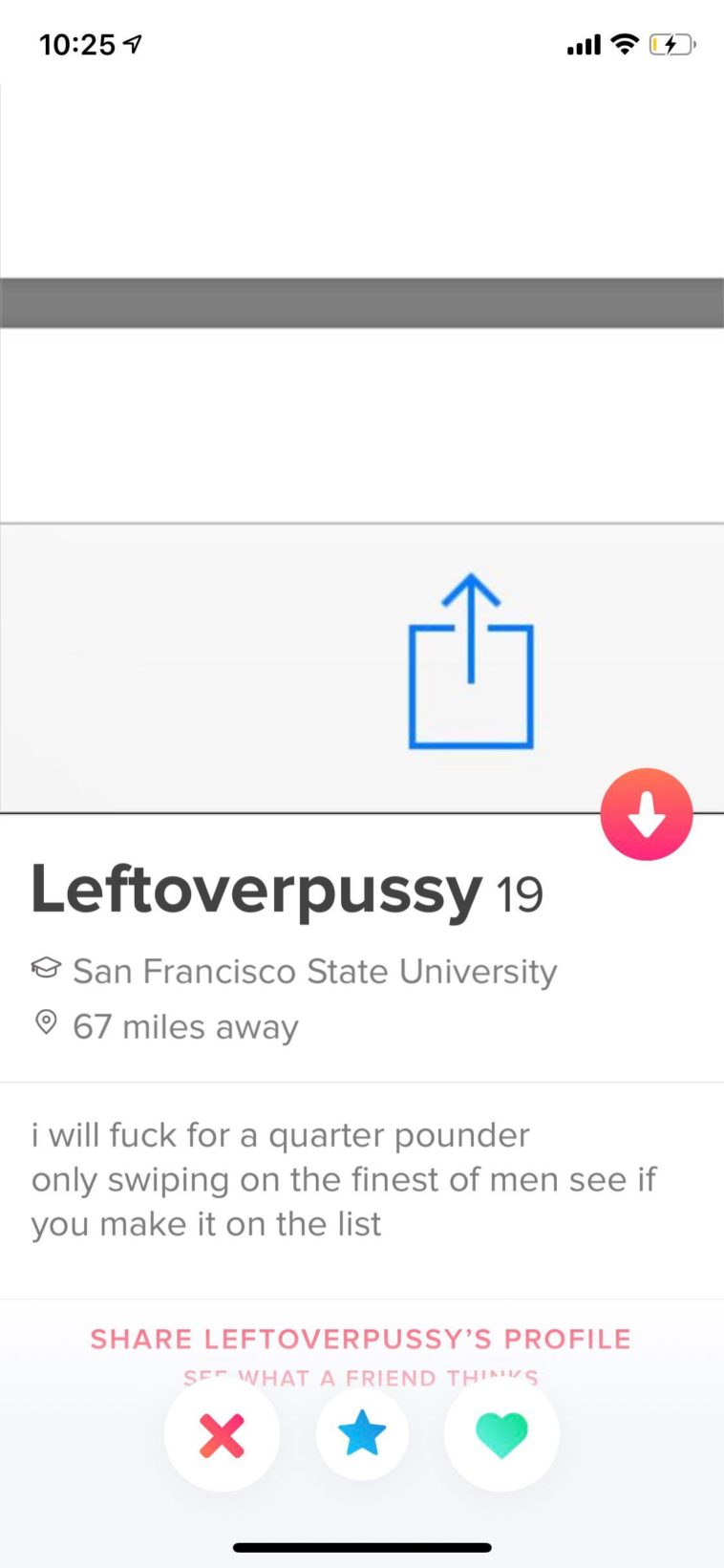
Task: Tap the red X dislike button
Action: pyautogui.click(x=222, y=1434)
